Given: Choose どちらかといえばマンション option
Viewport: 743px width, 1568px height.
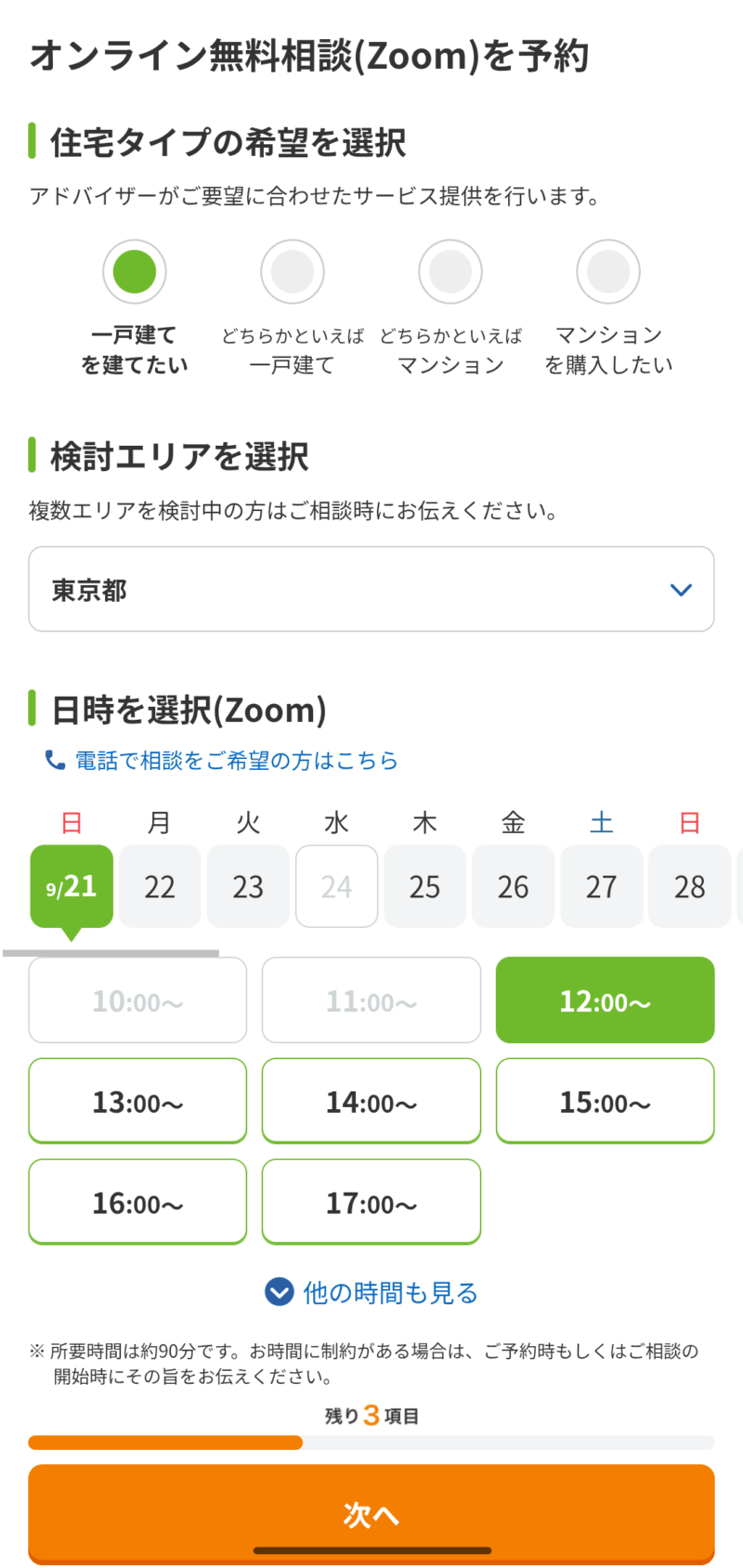Looking at the screenshot, I should point(450,272).
